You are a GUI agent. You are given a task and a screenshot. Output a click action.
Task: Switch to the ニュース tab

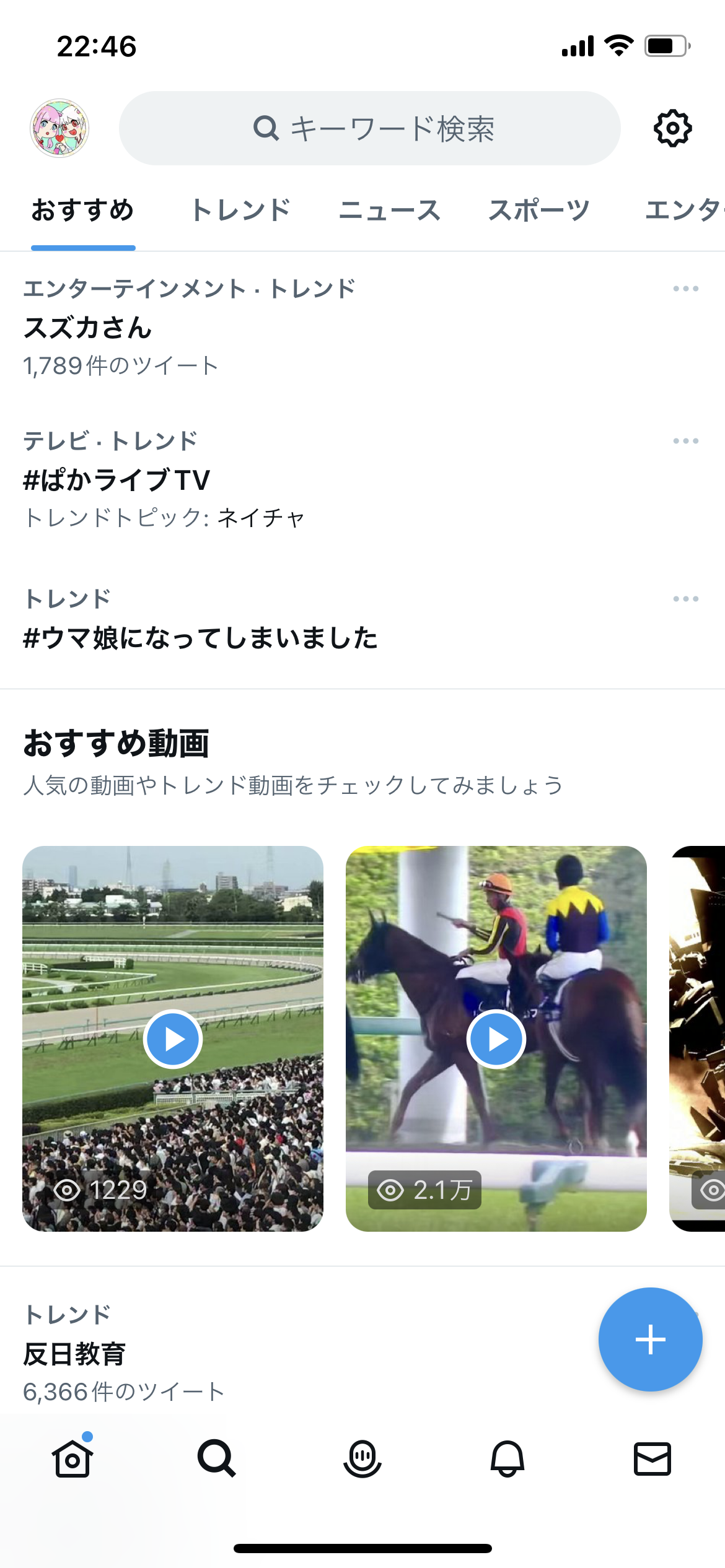point(389,211)
